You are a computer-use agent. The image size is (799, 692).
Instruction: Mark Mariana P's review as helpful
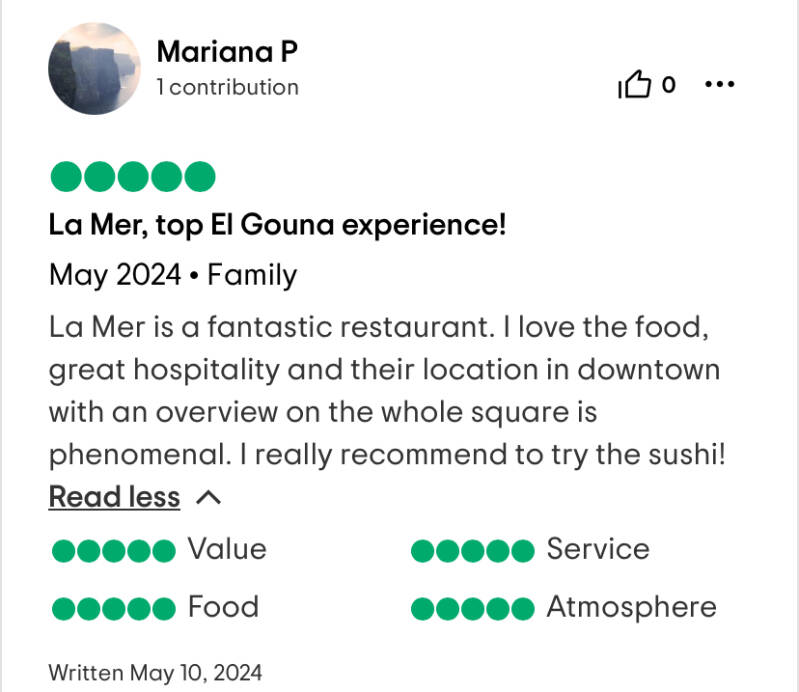pyautogui.click(x=635, y=86)
